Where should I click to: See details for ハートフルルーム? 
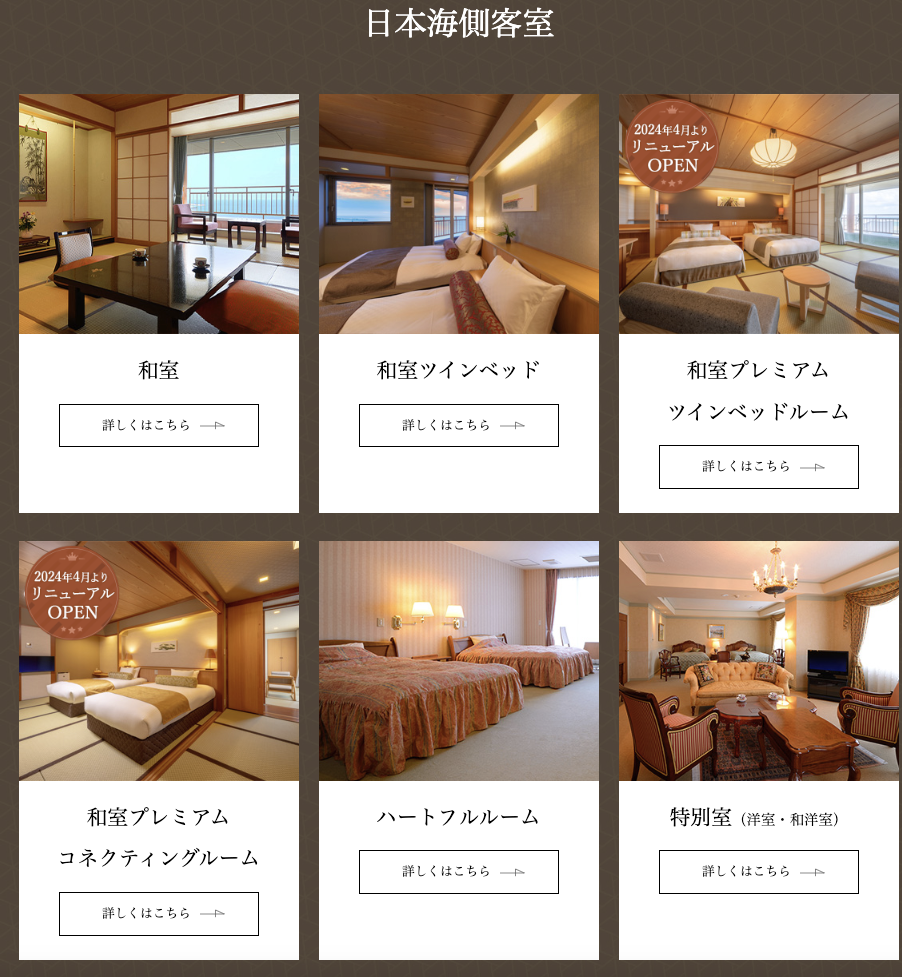459,871
